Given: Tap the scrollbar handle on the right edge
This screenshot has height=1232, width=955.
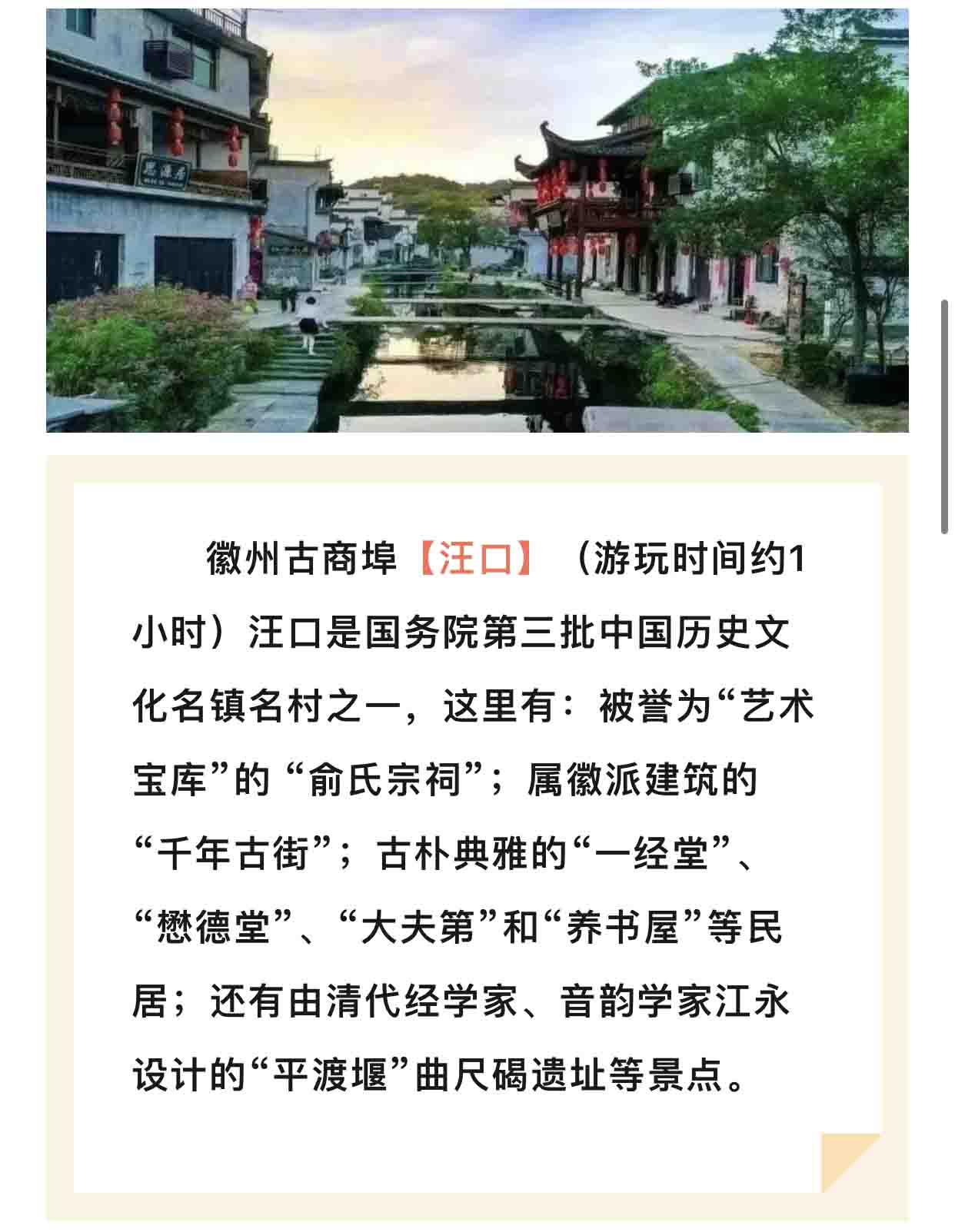Looking at the screenshot, I should point(945,416).
